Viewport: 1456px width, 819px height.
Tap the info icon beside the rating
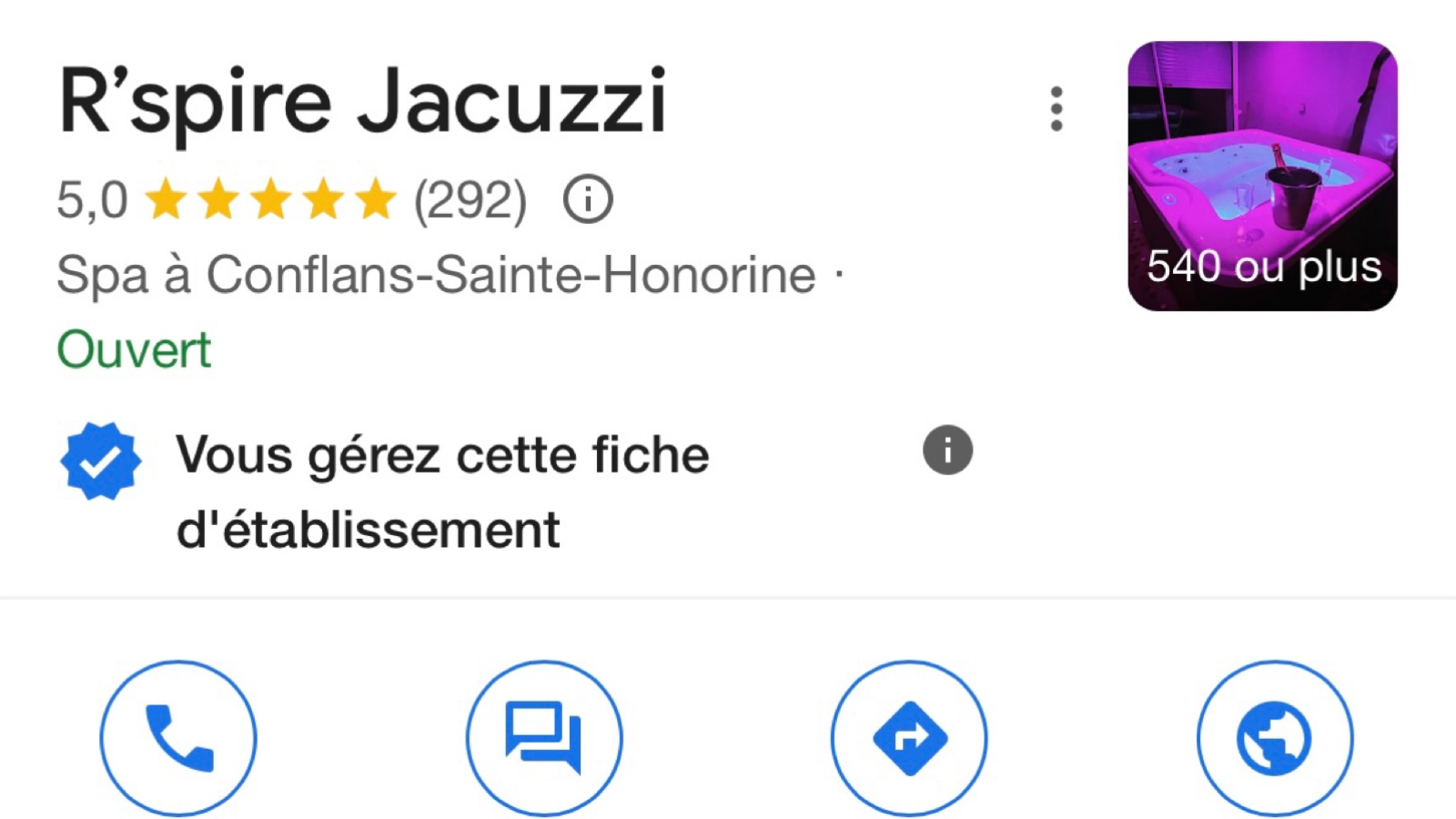[x=588, y=199]
